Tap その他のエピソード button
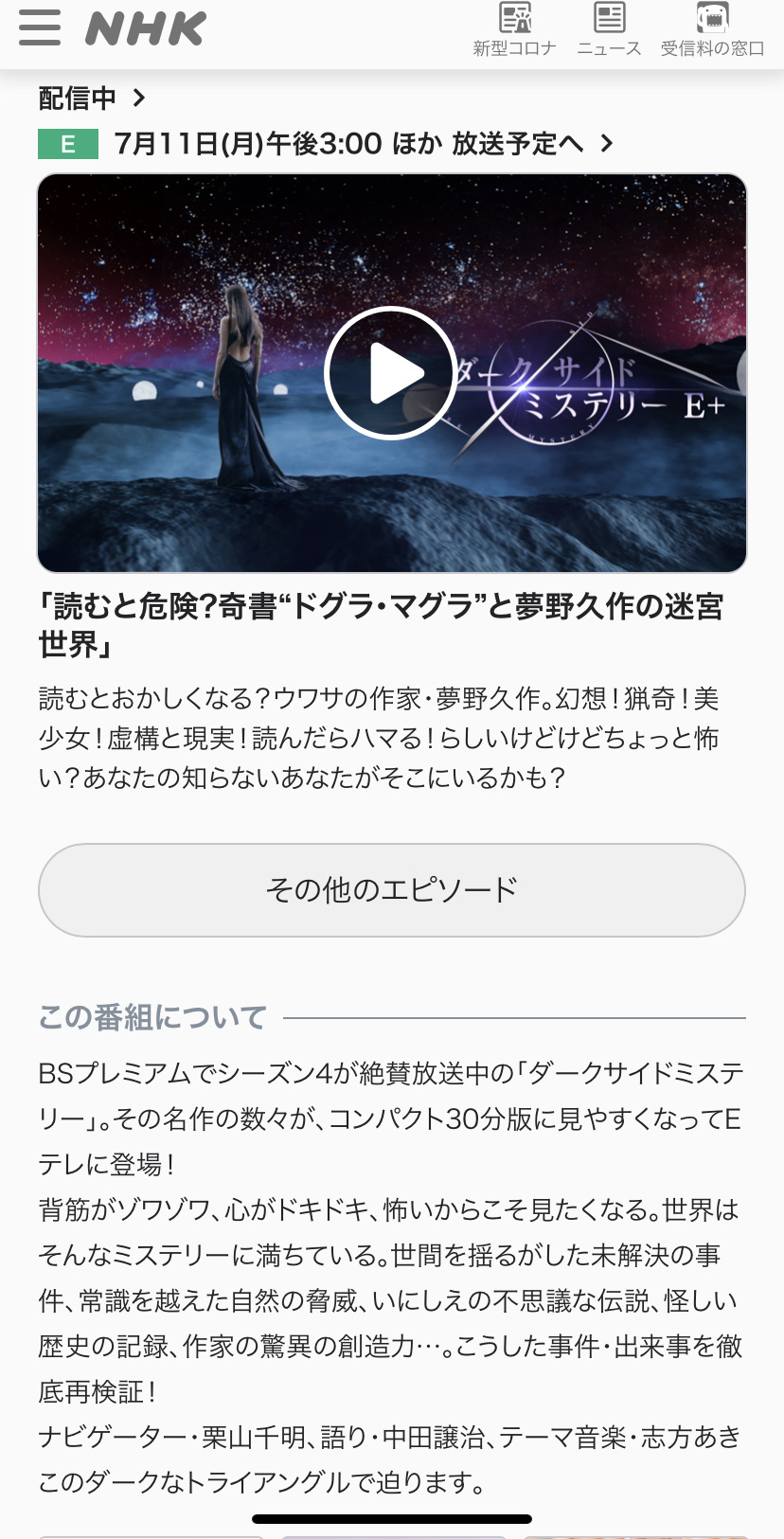Screen dimensions: 784x1539 tap(391, 890)
